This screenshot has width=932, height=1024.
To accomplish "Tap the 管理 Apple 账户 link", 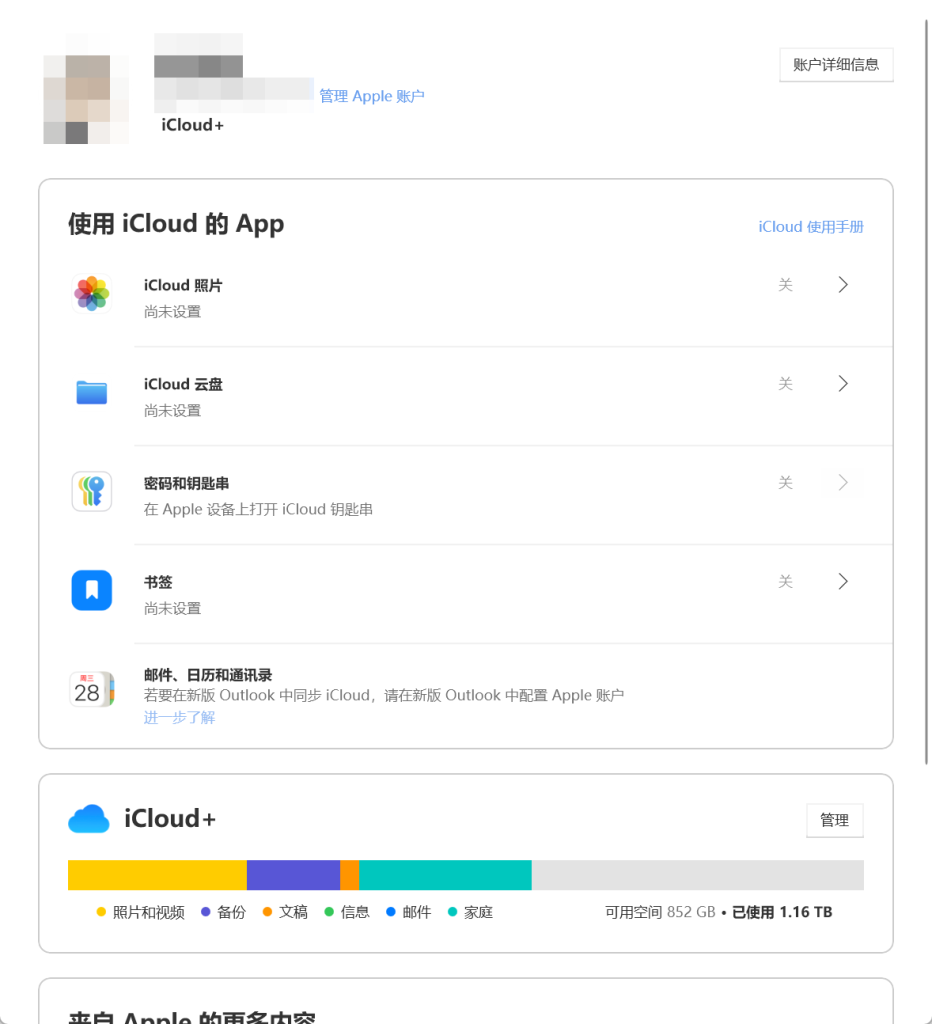I will (372, 96).
